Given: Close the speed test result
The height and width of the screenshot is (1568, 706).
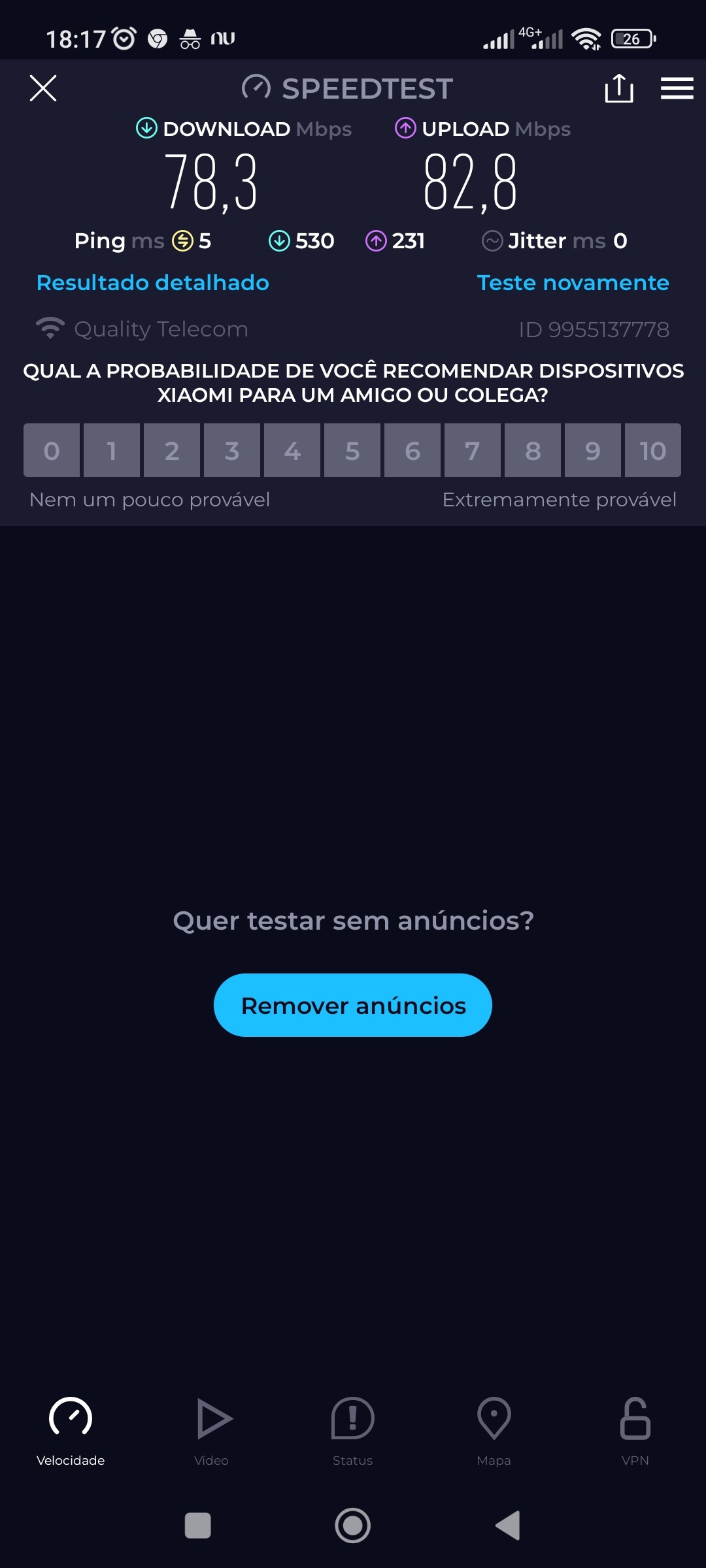Looking at the screenshot, I should click(x=43, y=88).
